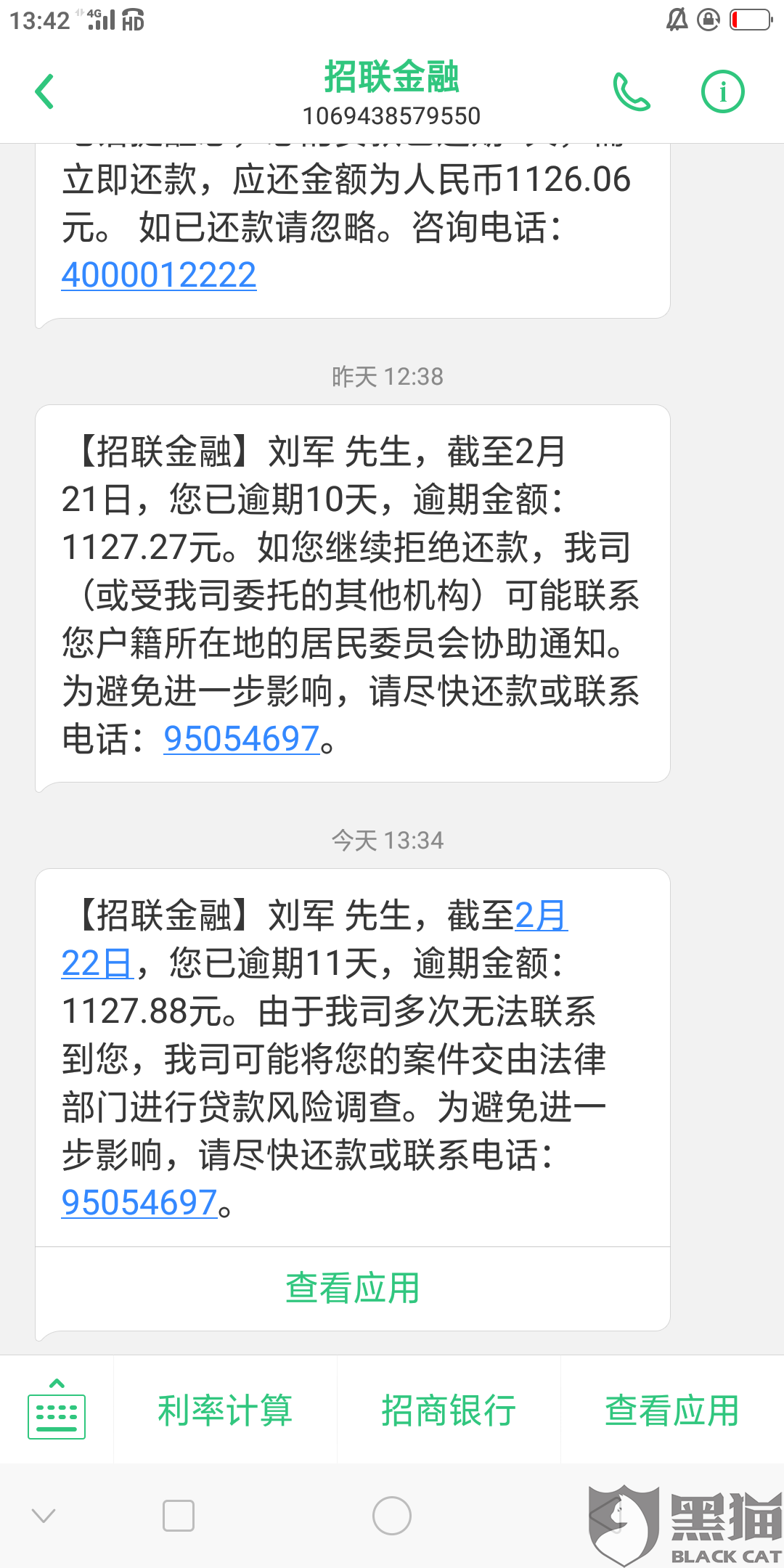This screenshot has height=1568, width=784.
Task: Go back to the message list
Action: (45, 92)
